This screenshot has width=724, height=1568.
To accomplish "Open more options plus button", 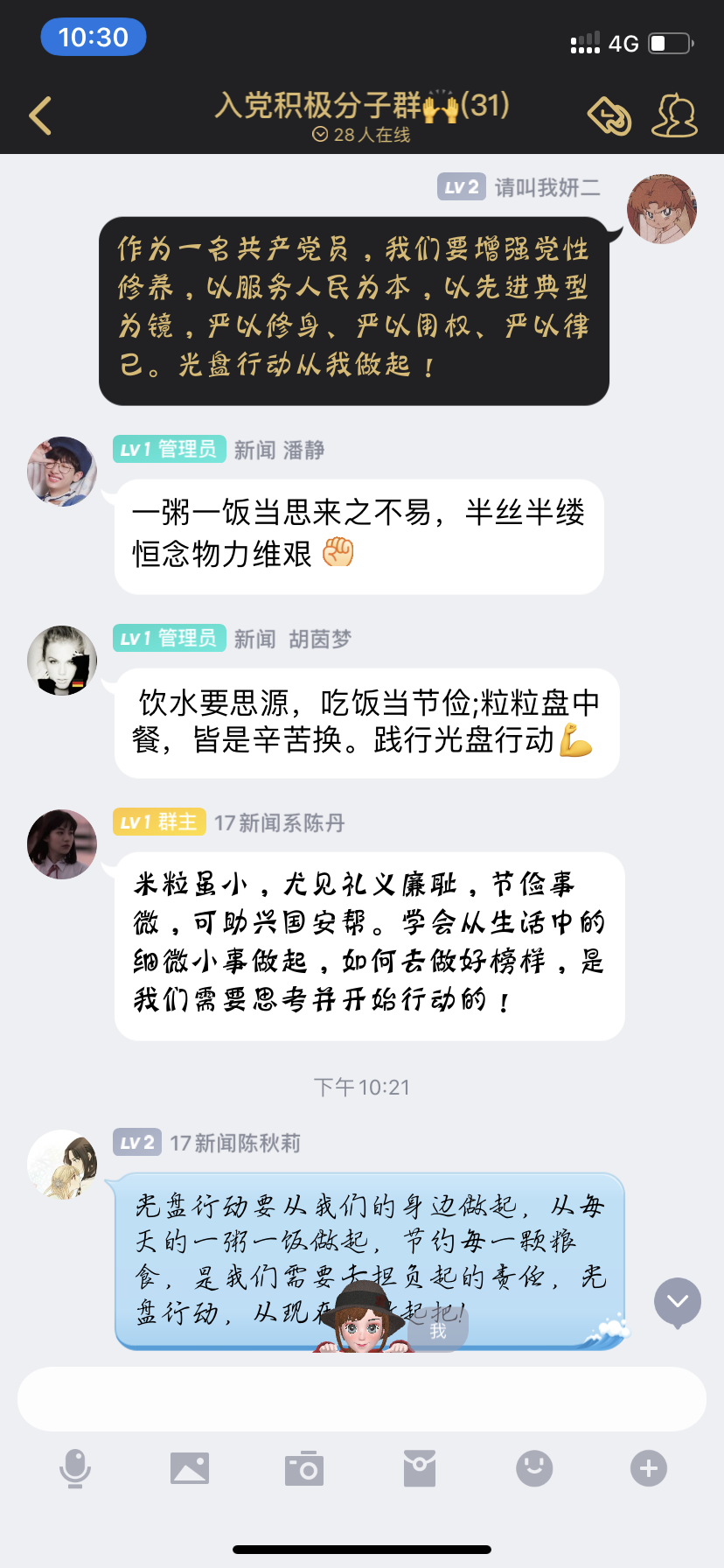I will click(x=649, y=1468).
